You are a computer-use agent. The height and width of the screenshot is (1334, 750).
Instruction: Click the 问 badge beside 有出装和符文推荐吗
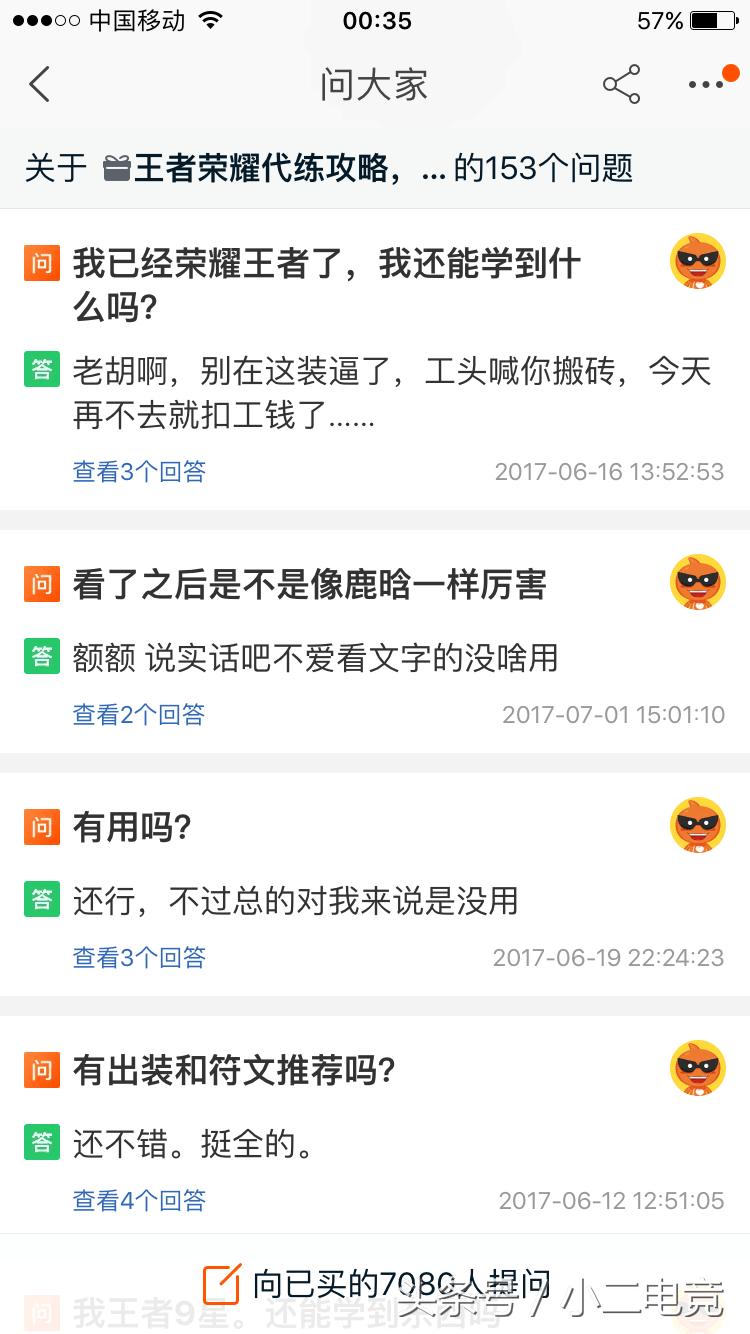coord(41,1068)
